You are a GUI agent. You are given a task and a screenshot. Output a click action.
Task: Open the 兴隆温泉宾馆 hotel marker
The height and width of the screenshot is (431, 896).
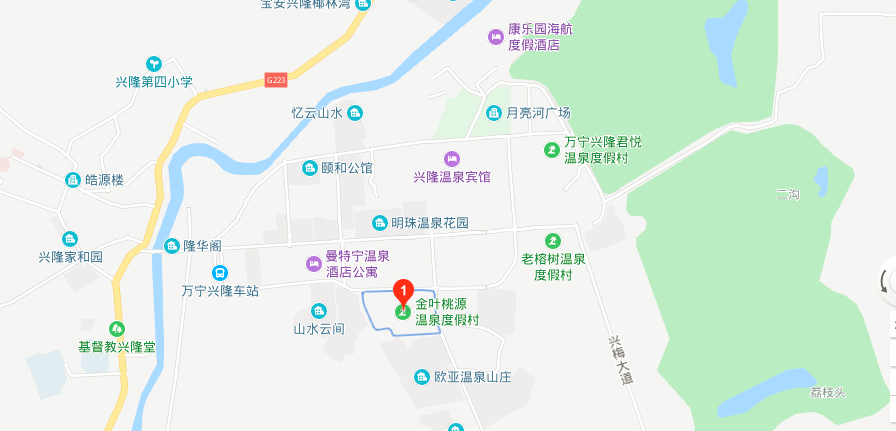click(x=451, y=159)
